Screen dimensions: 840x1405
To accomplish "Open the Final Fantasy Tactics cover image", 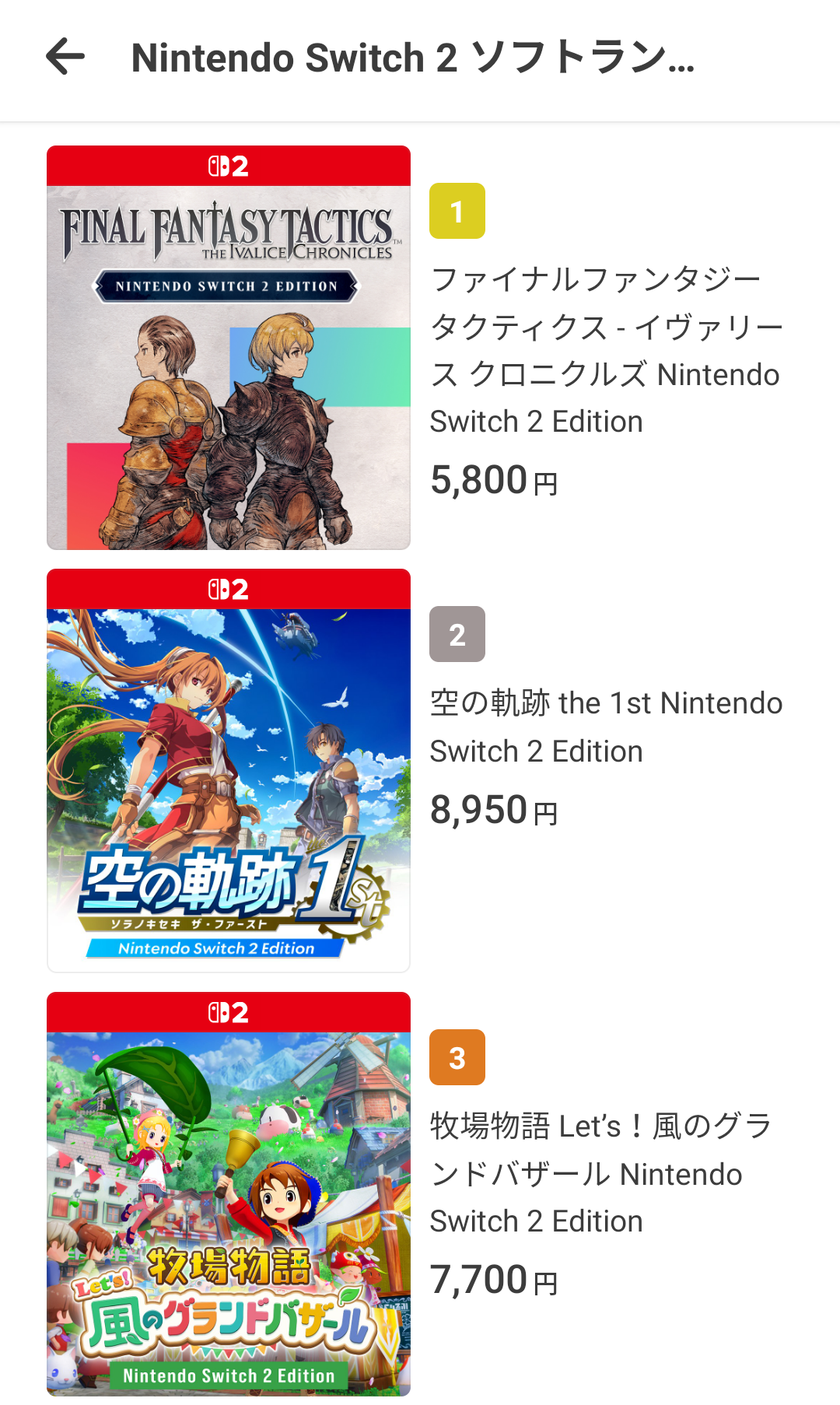I will pos(229,348).
